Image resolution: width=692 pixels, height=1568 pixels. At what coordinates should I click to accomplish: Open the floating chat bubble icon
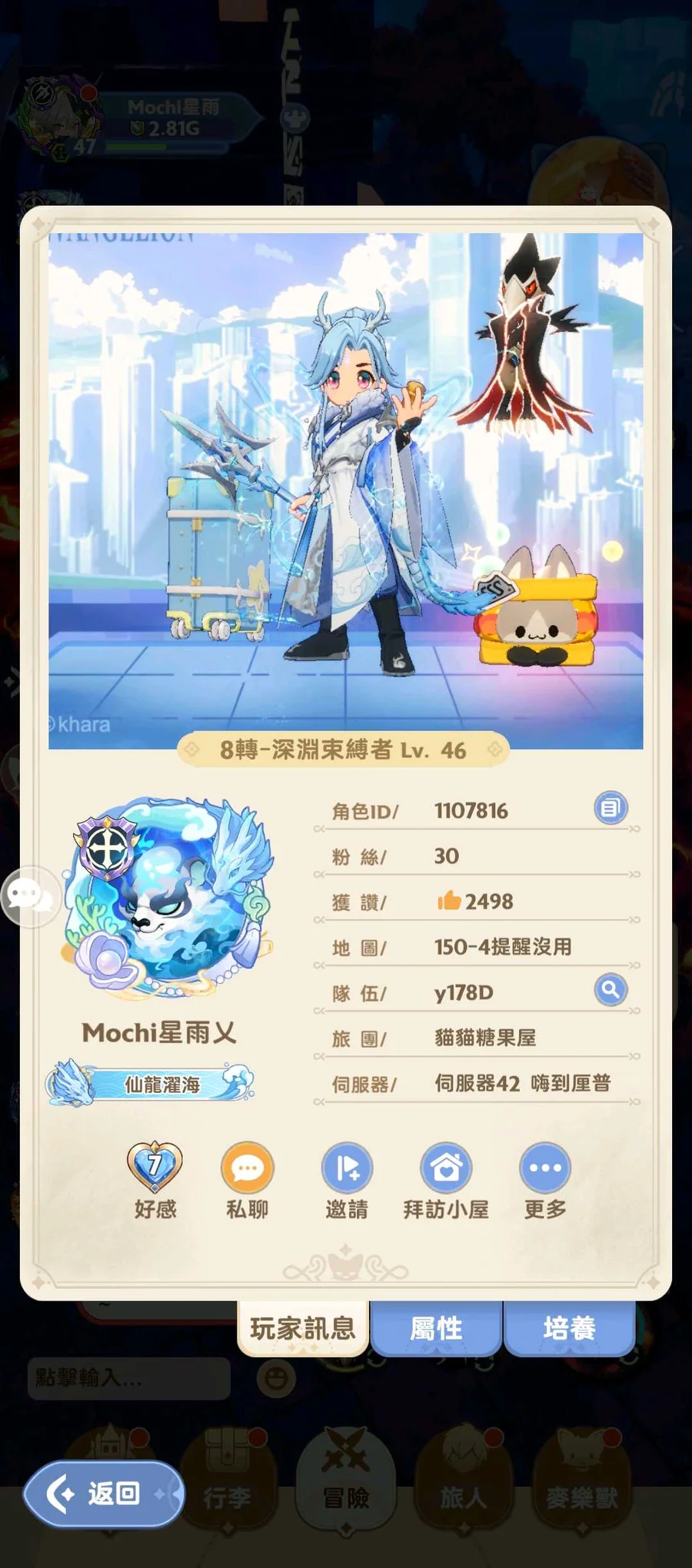pos(29,896)
